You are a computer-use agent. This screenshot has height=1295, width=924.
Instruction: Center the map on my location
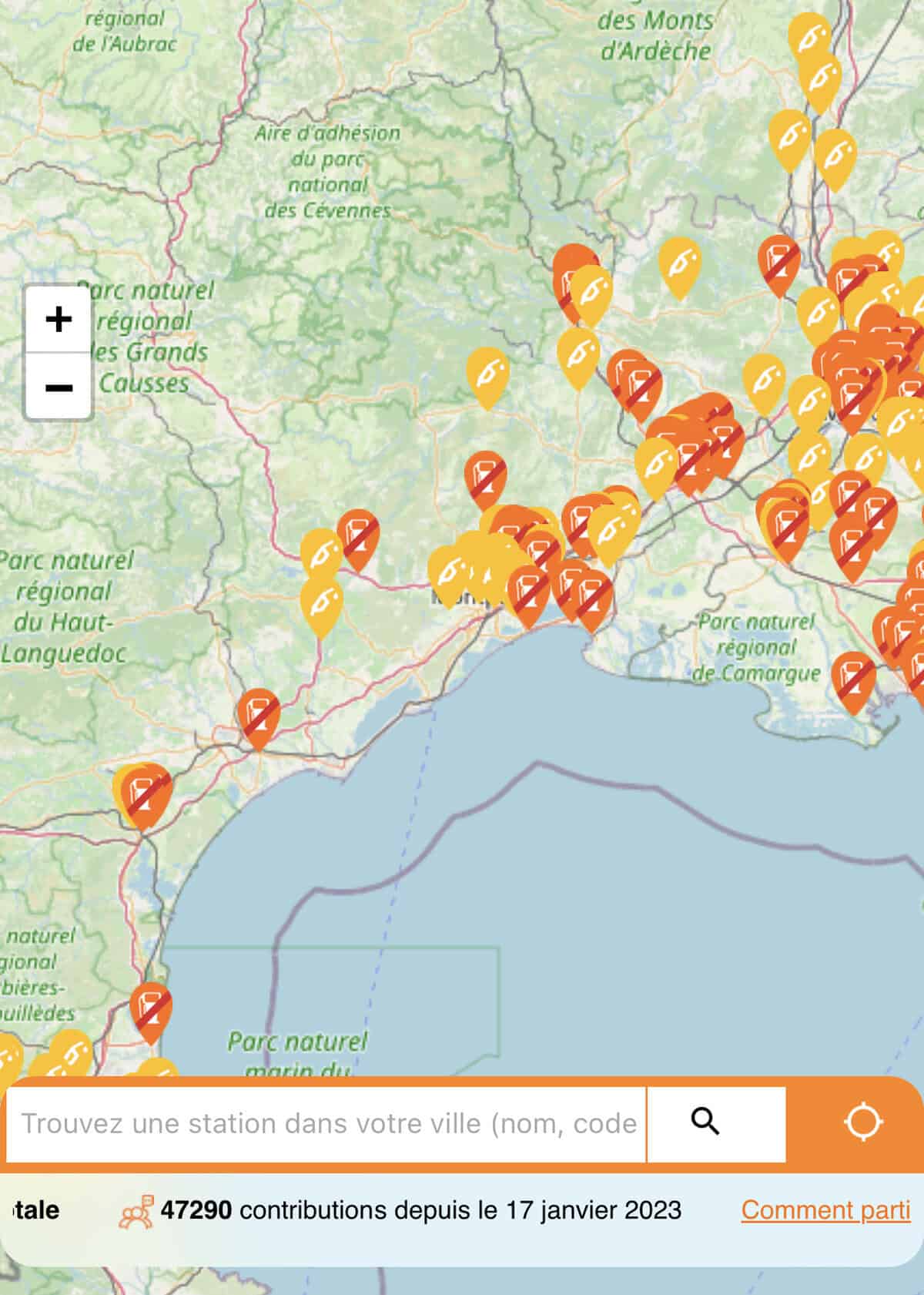click(x=862, y=1122)
